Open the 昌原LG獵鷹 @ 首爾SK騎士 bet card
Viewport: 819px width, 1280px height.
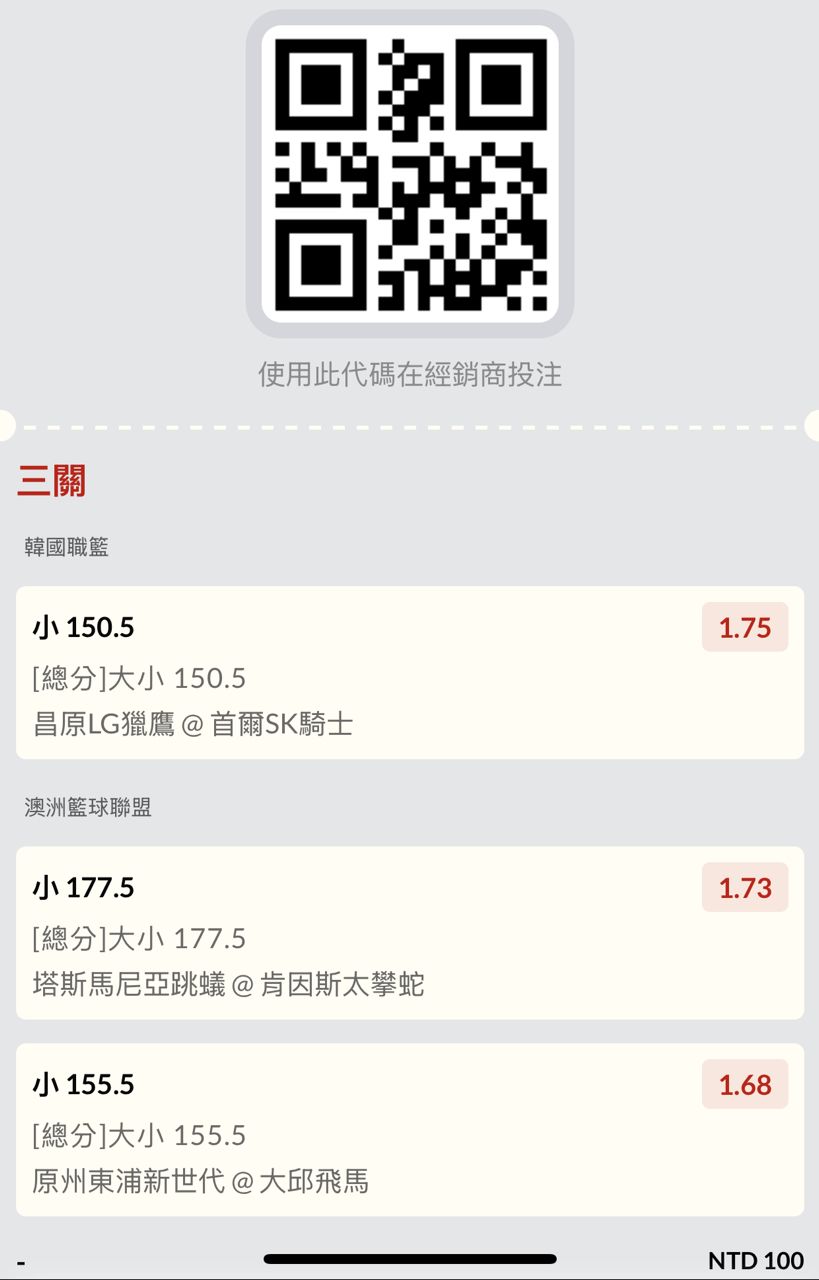[409, 673]
